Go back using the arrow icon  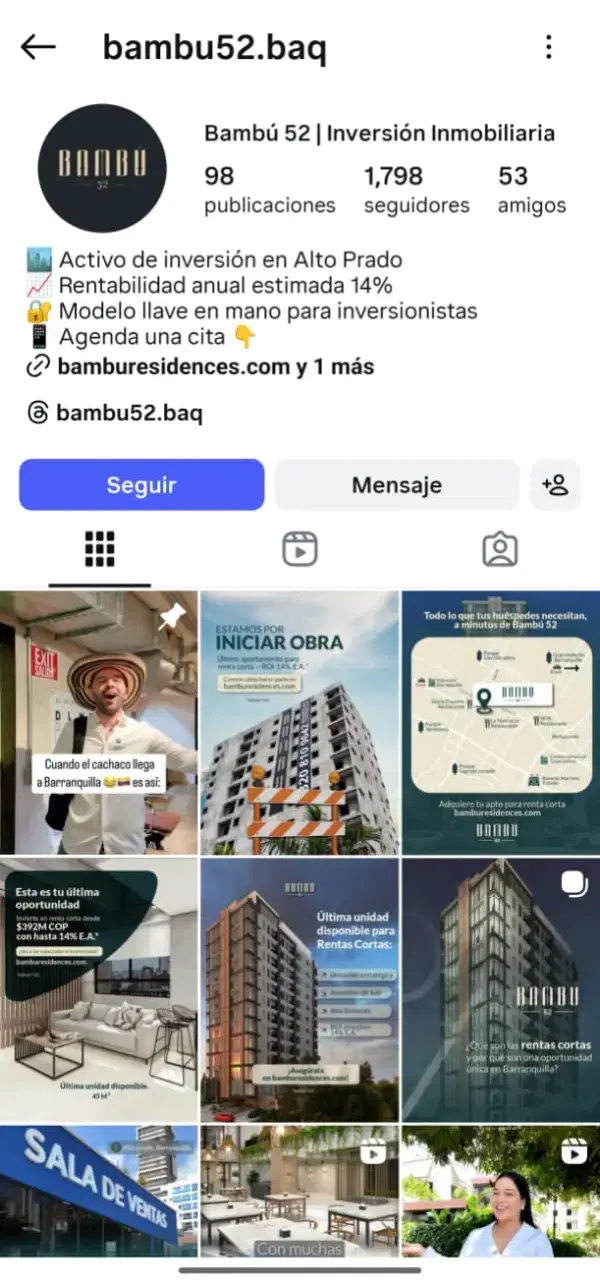pyautogui.click(x=38, y=47)
